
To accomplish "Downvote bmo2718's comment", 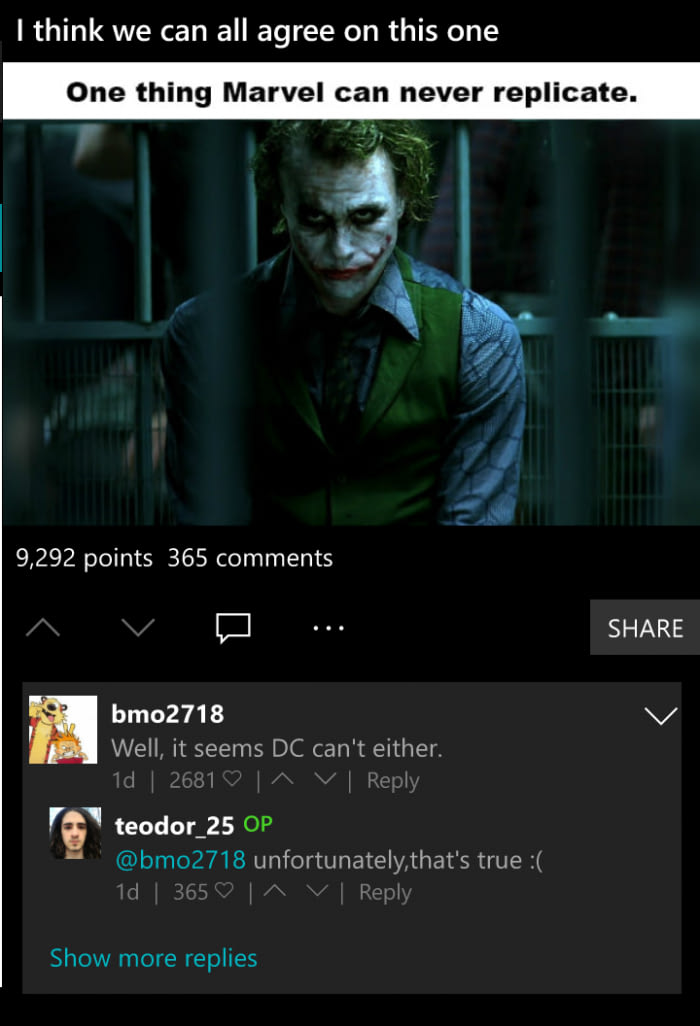I will pos(324,781).
